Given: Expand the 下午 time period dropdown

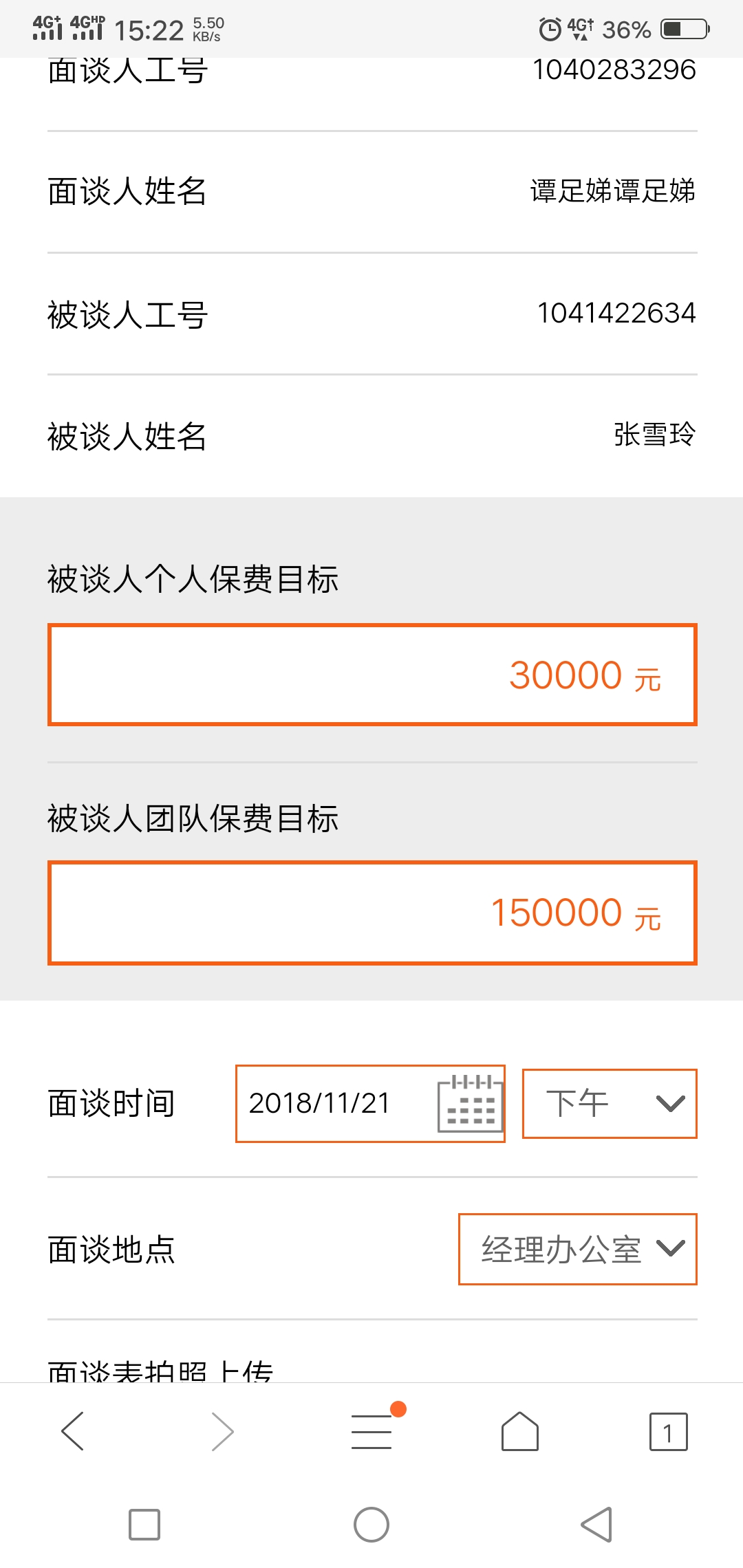Looking at the screenshot, I should 609,1104.
